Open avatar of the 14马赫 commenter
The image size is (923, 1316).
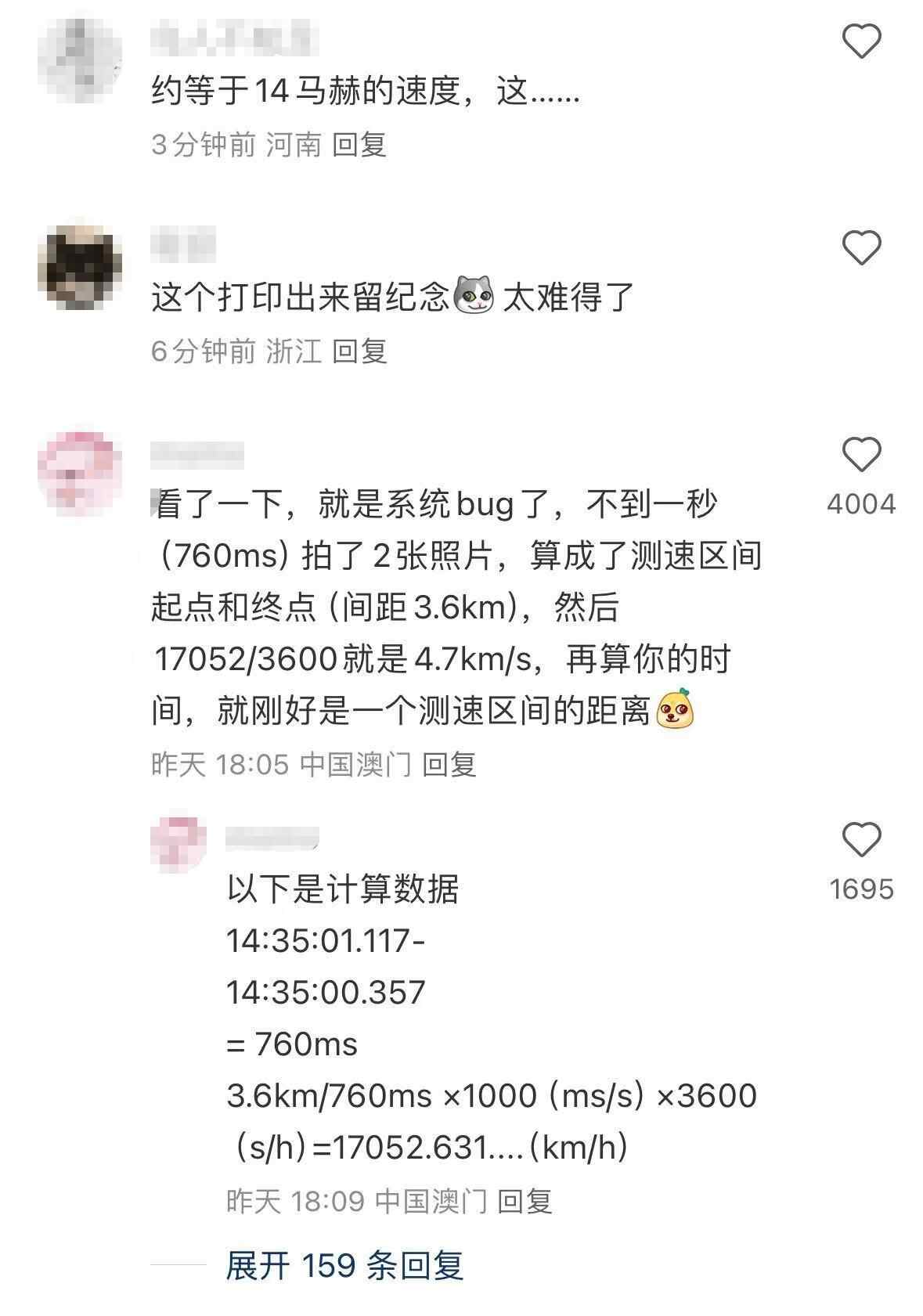(80, 60)
